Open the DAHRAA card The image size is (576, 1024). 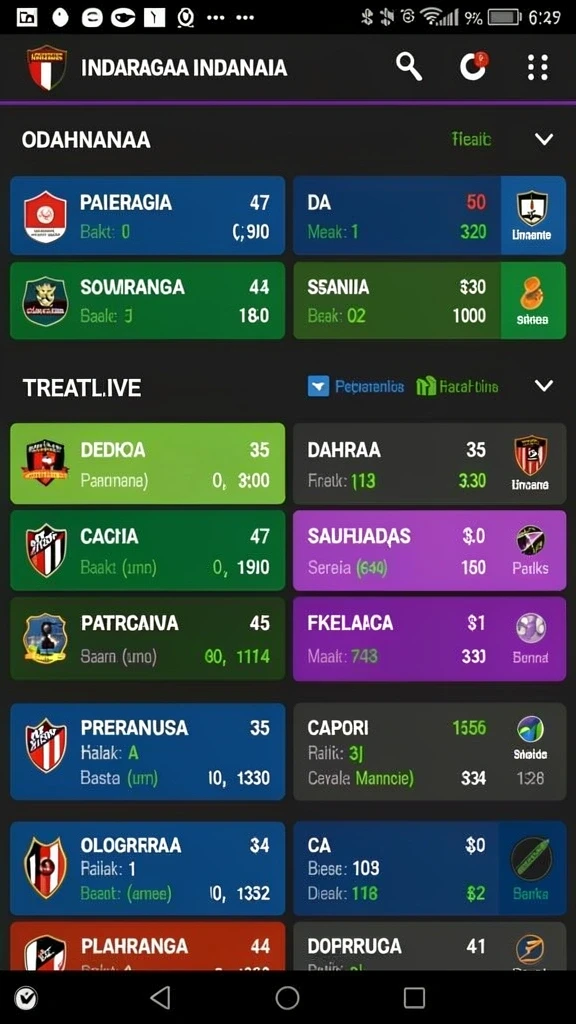430,464
